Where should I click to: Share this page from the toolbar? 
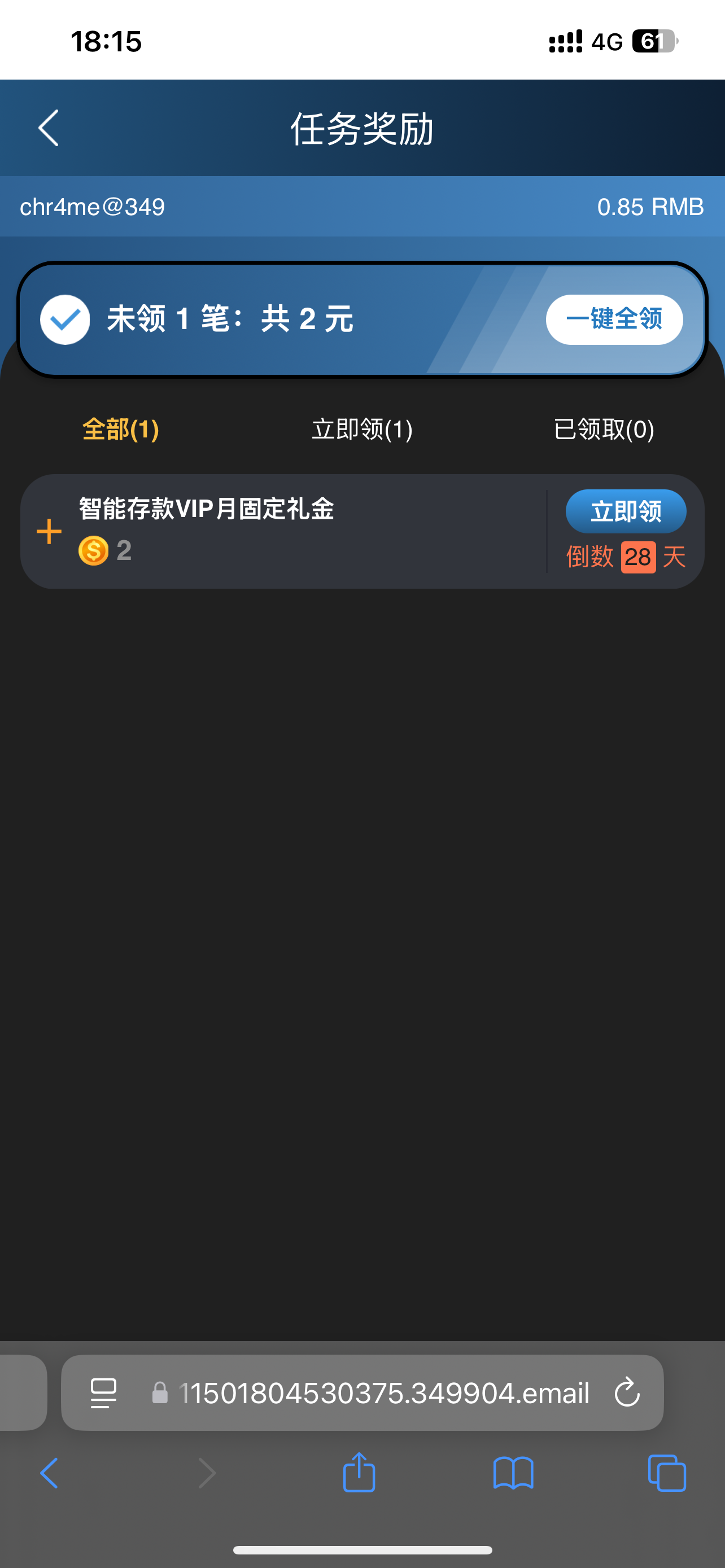[359, 1473]
